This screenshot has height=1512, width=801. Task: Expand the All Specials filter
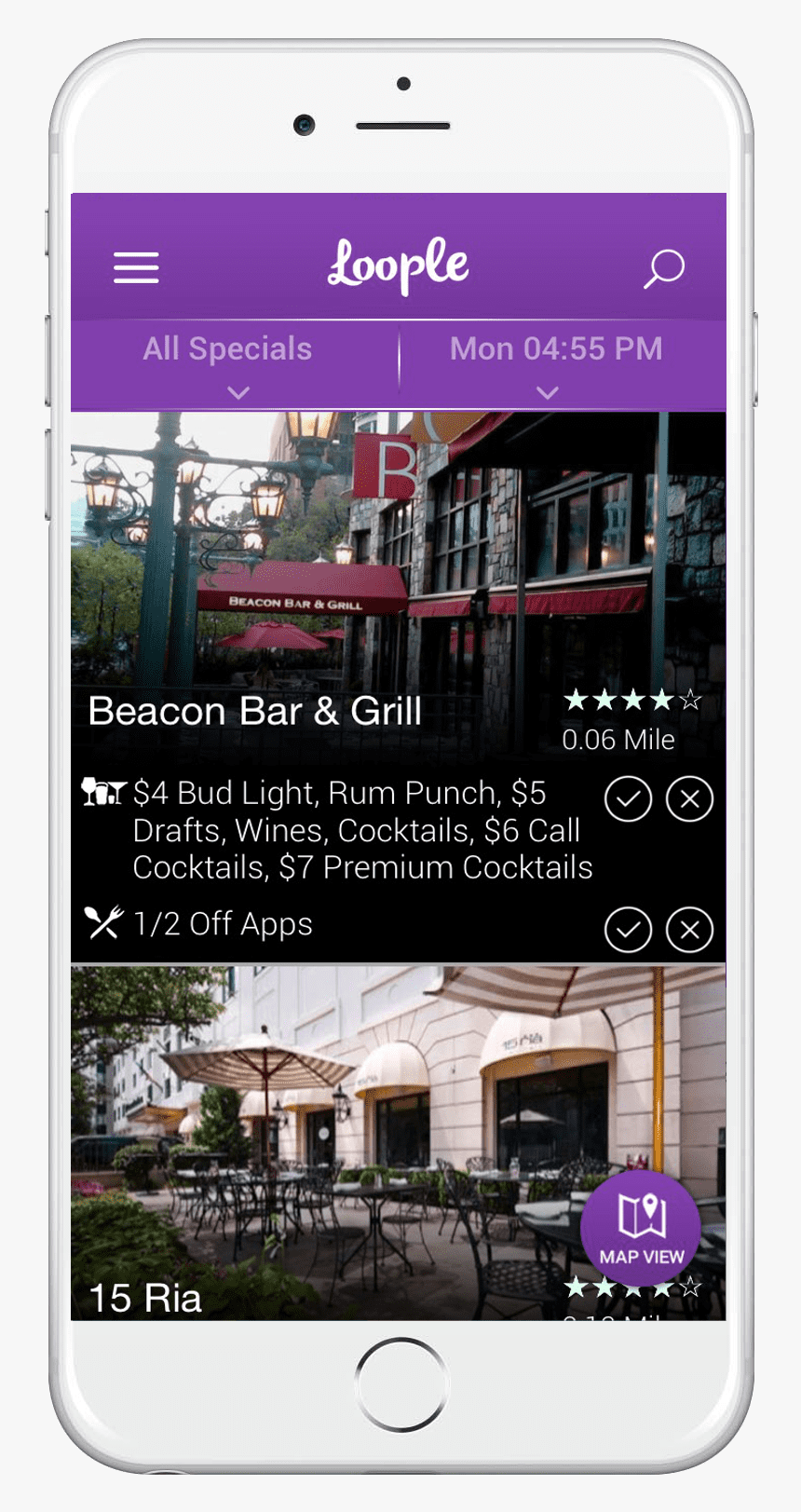click(x=228, y=364)
